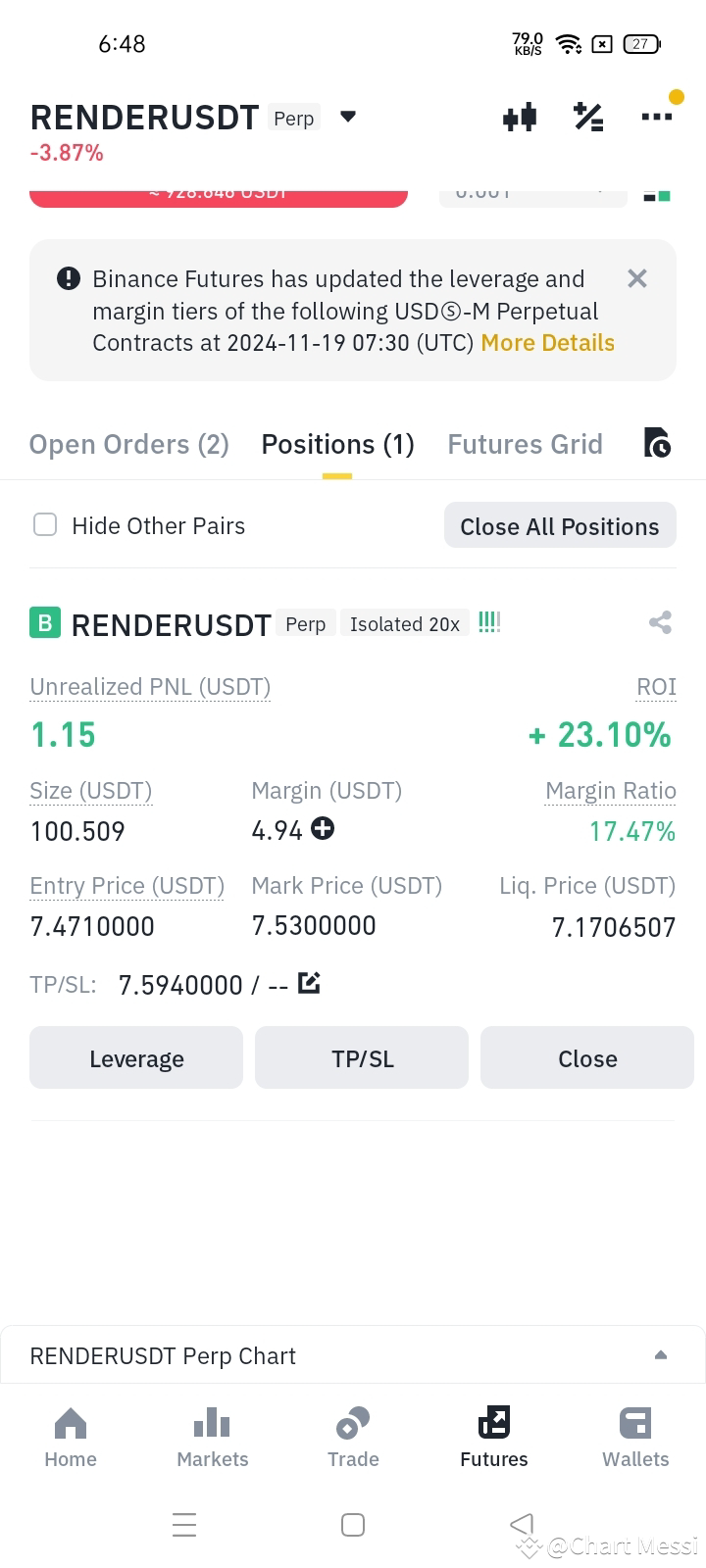Image resolution: width=706 pixels, height=1568 pixels.
Task: Tap Close All Positions button
Action: click(x=560, y=526)
